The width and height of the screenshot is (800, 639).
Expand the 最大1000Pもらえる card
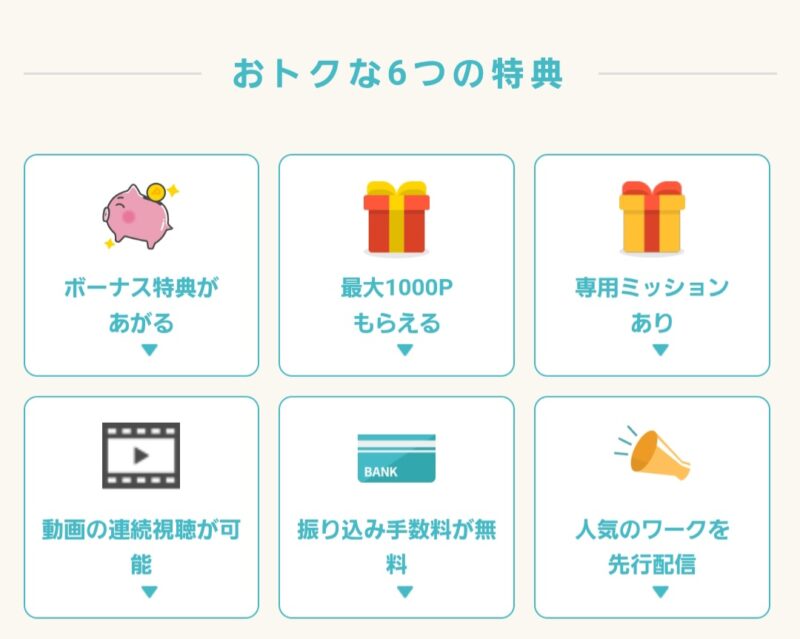(396, 265)
